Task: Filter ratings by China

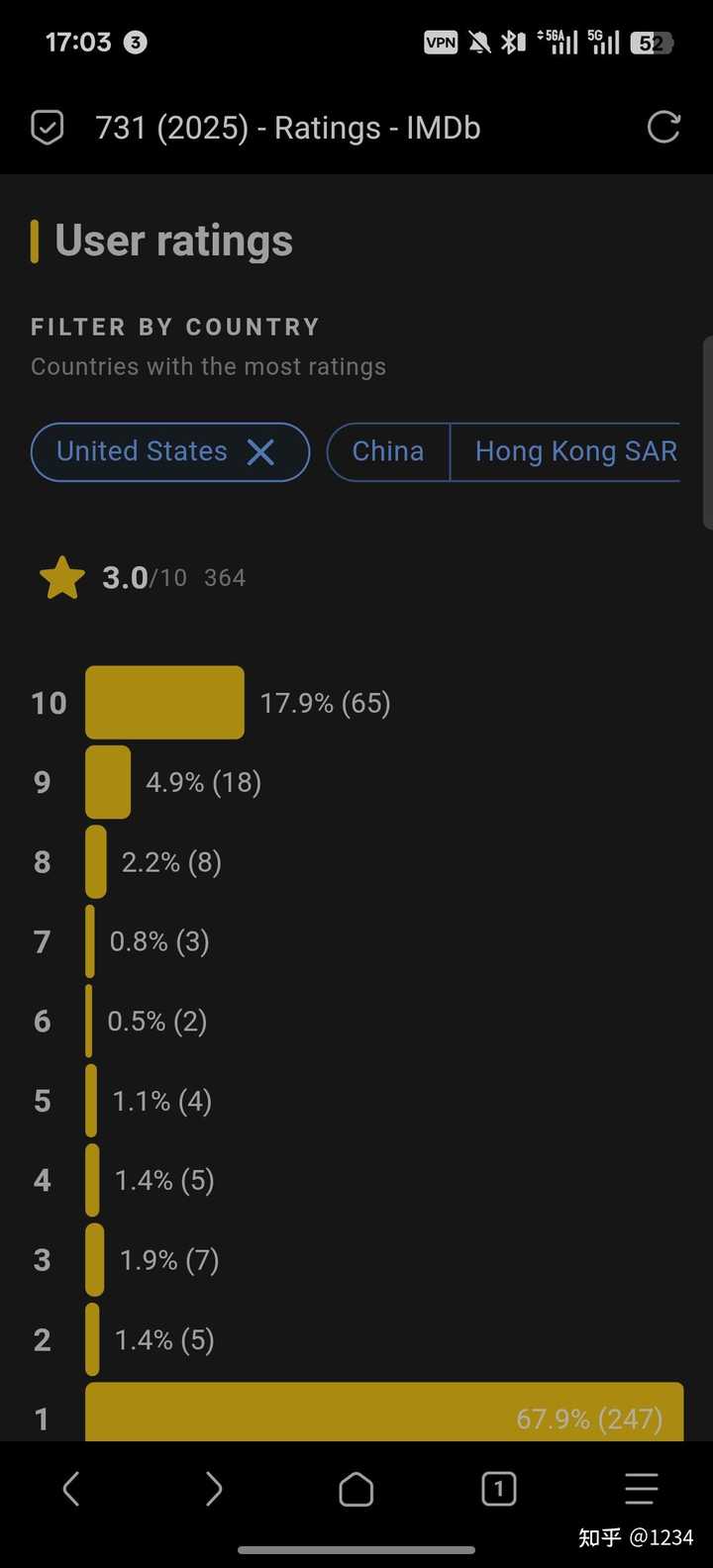Action: 388,452
